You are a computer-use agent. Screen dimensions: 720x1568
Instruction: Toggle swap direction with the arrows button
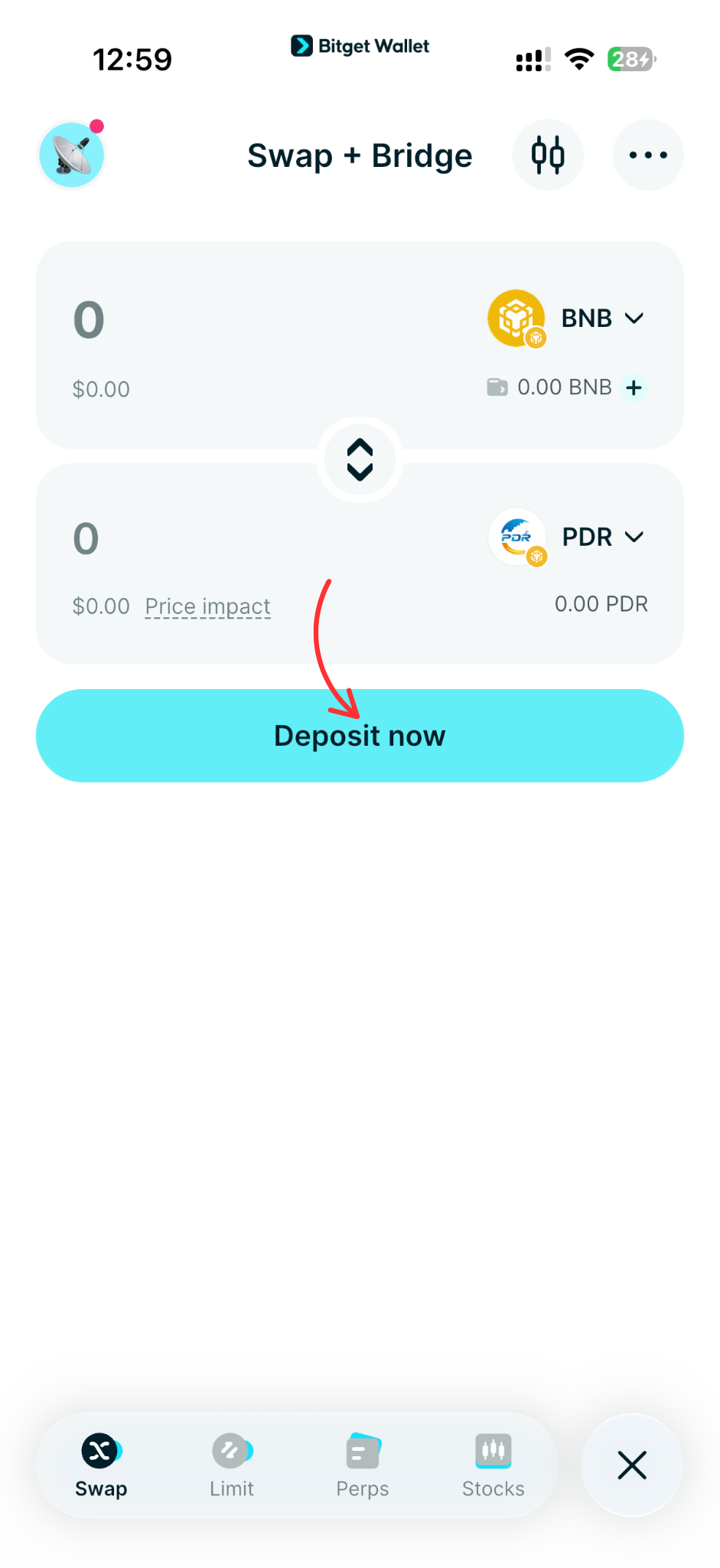(x=360, y=459)
